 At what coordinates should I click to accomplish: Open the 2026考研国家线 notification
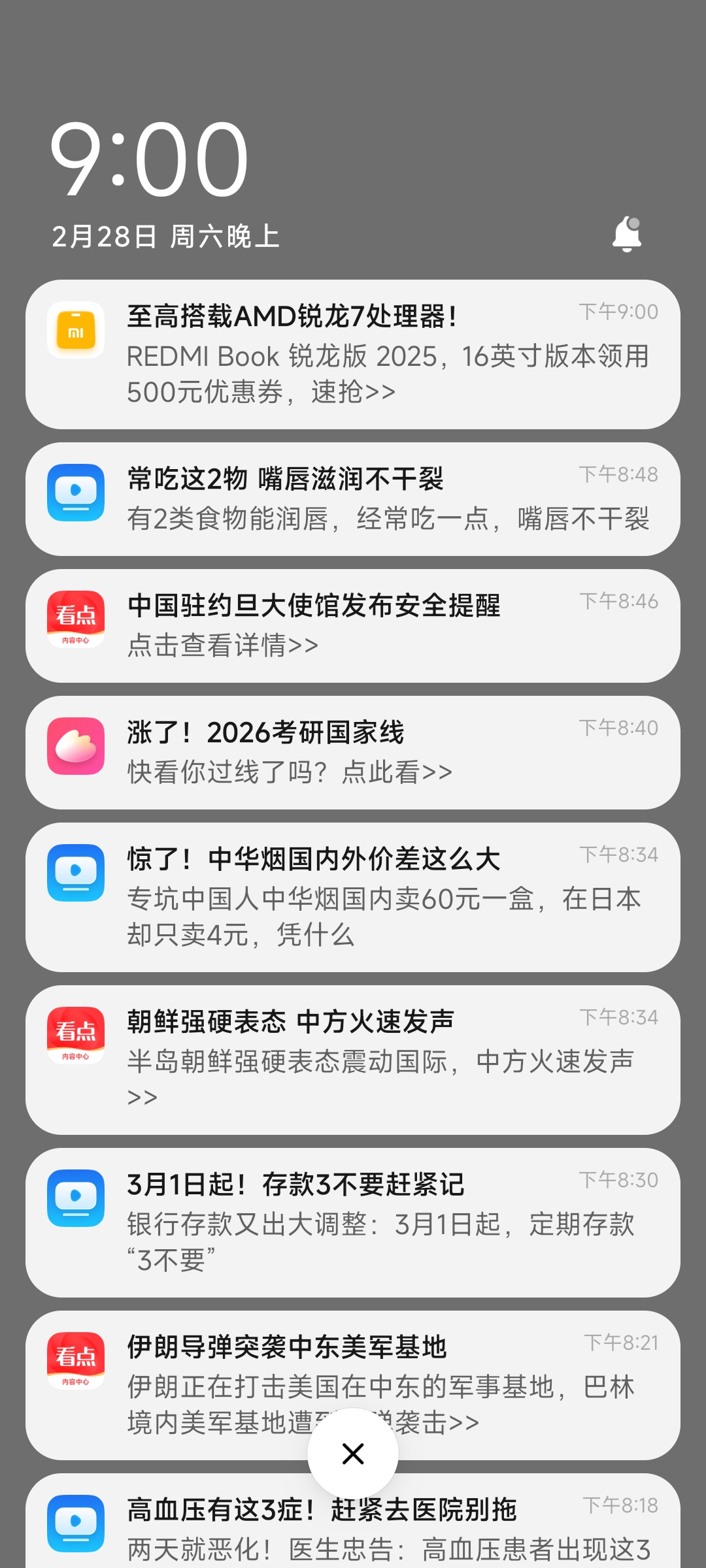353,753
